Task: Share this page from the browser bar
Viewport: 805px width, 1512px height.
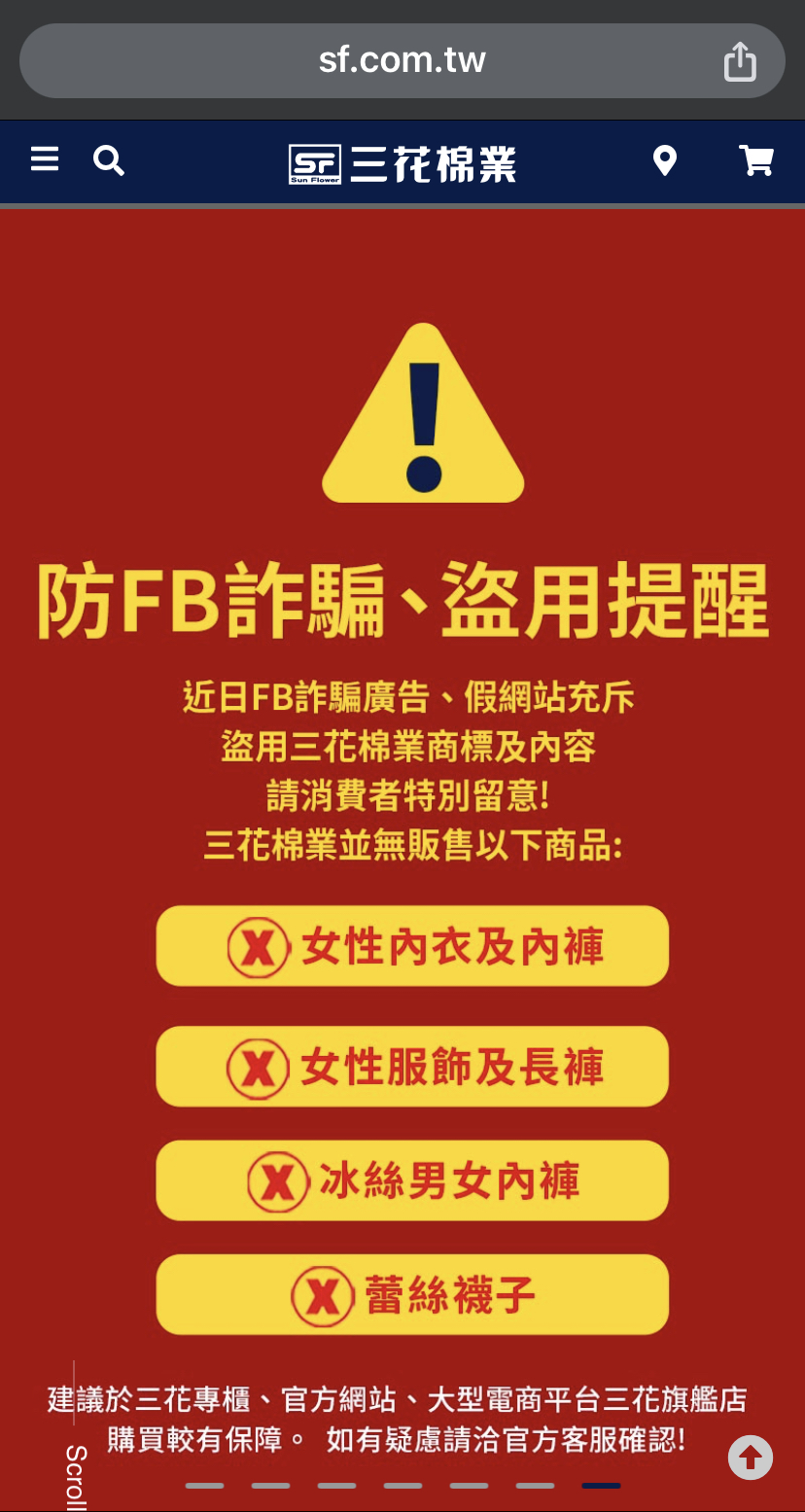Action: (x=740, y=61)
